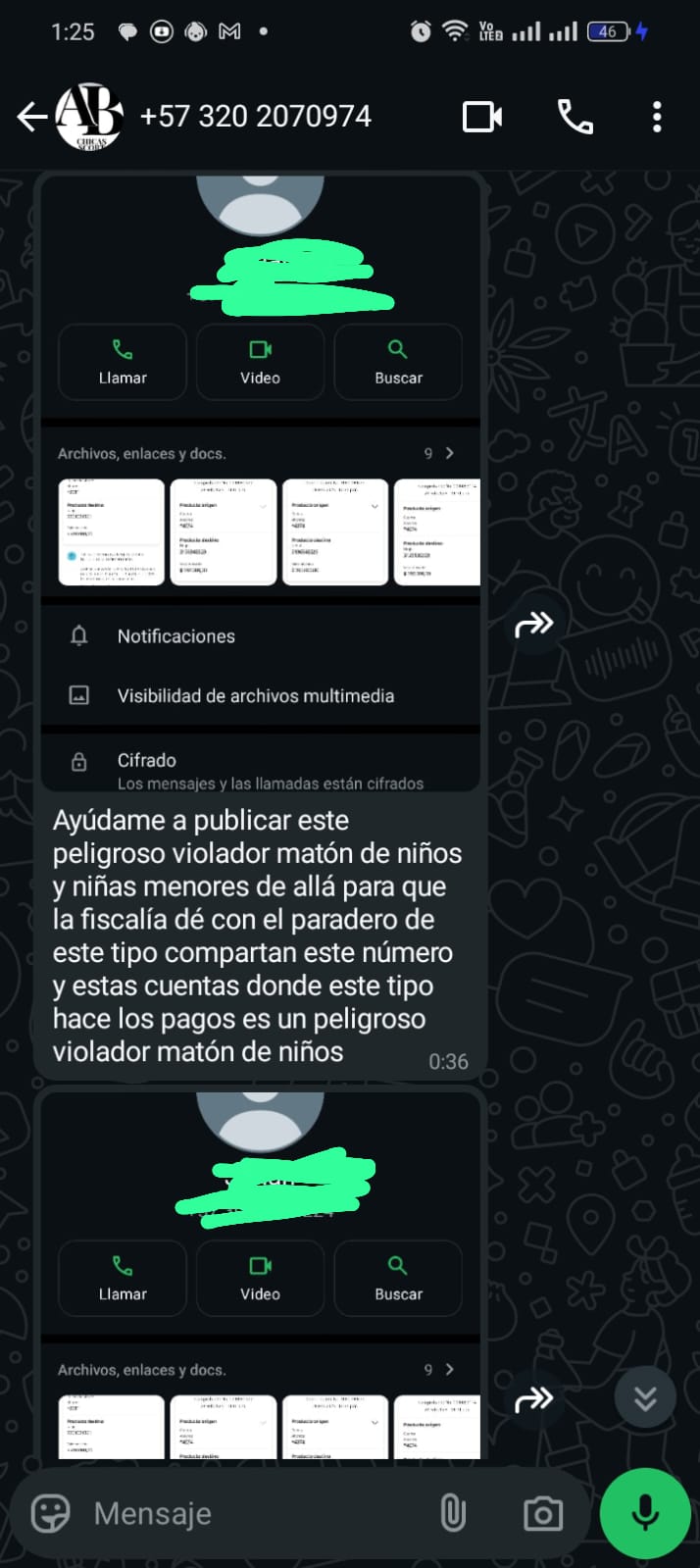Start a voice call with this contact
Image resolution: width=700 pixels, height=1568 pixels.
click(575, 117)
